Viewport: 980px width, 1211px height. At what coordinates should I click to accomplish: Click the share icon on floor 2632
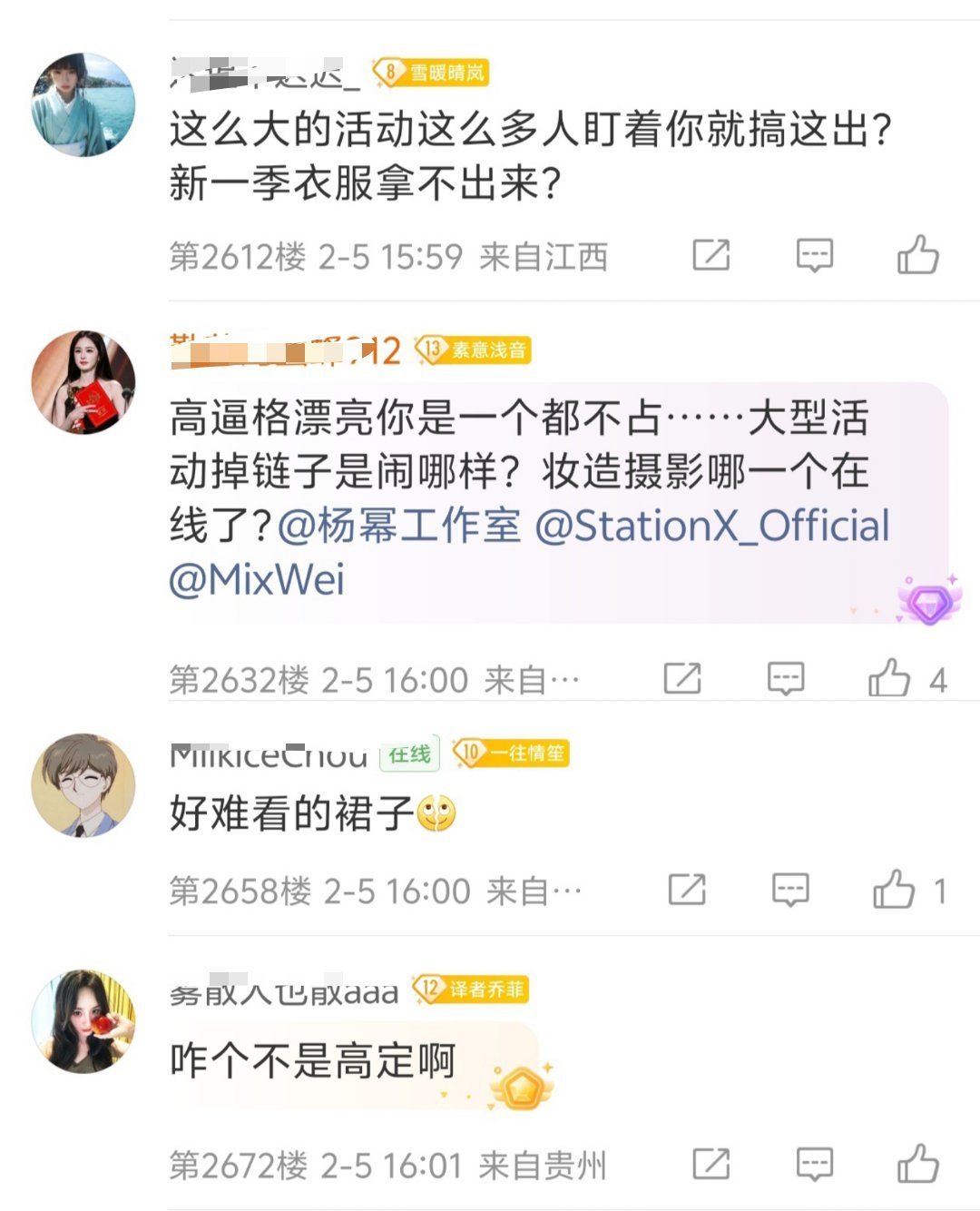pos(682,678)
